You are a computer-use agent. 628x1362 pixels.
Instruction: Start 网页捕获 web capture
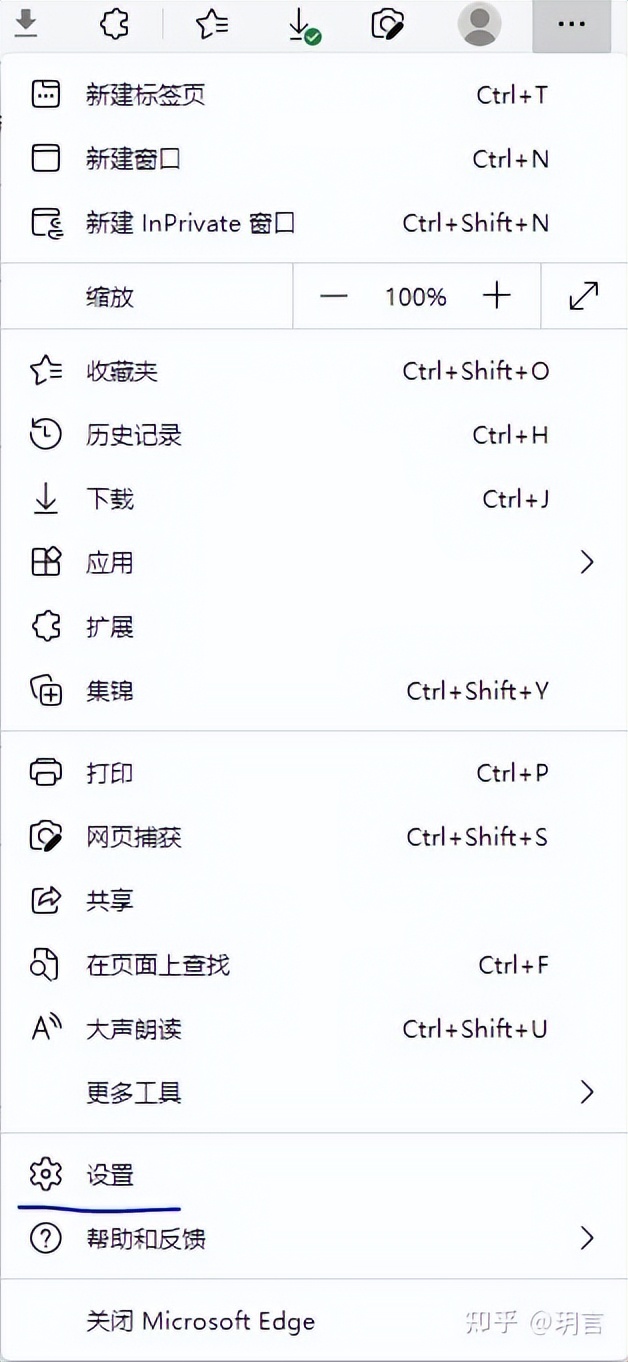pos(133,837)
